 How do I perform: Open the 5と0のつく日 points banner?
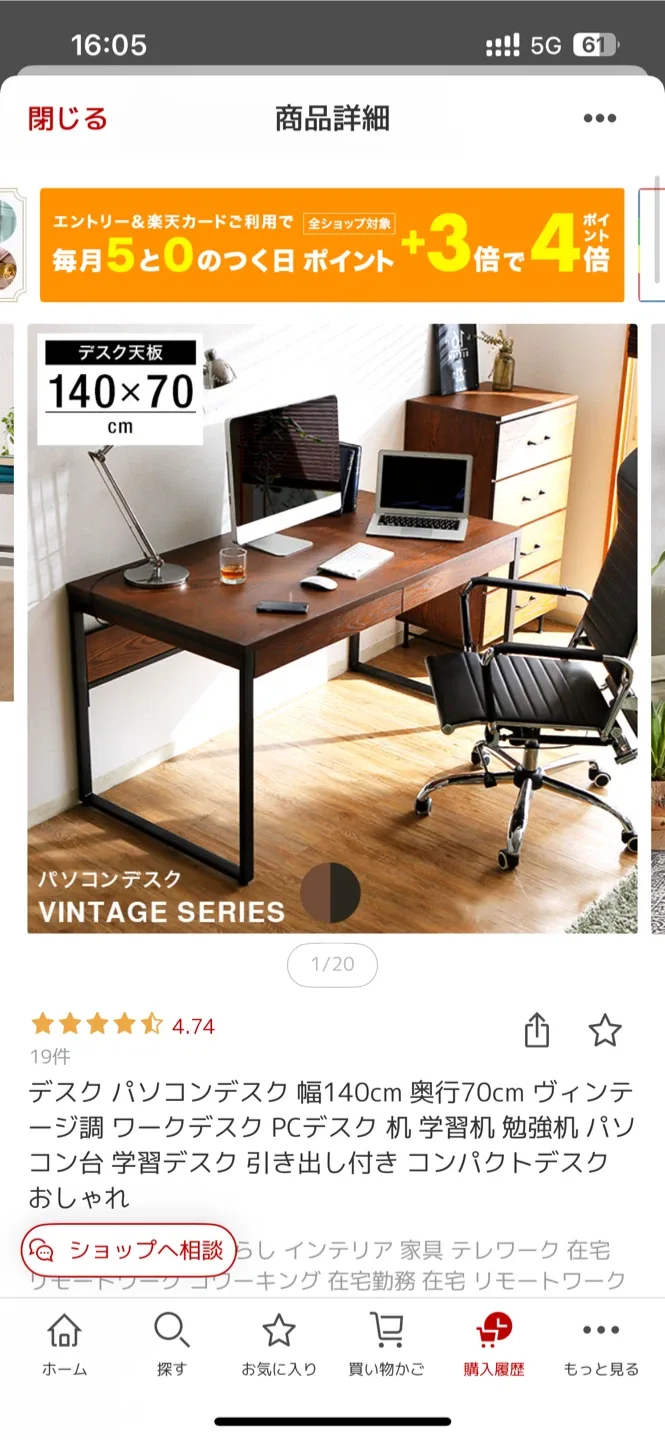coord(332,245)
